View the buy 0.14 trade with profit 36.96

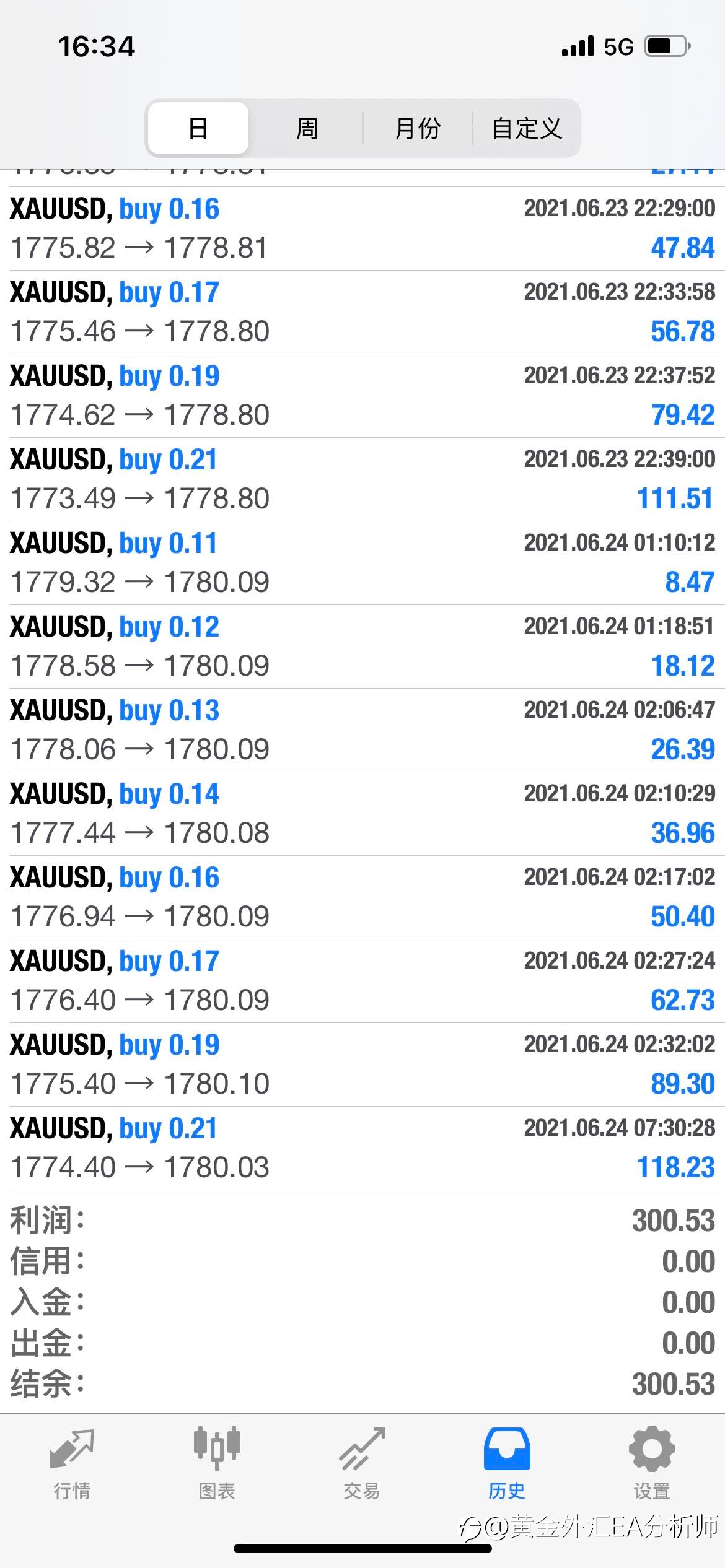[x=362, y=814]
